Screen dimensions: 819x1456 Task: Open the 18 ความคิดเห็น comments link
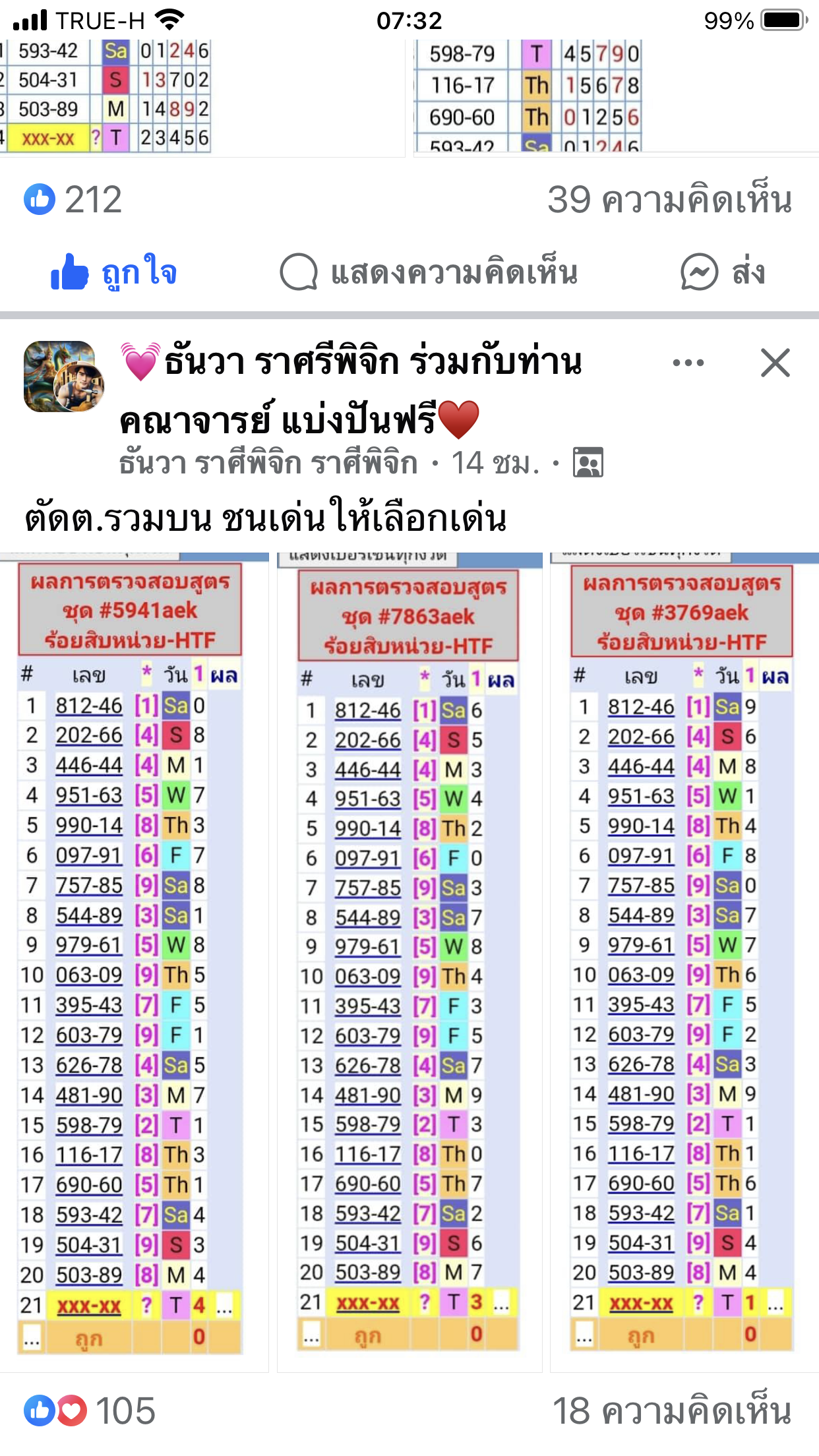click(671, 1411)
